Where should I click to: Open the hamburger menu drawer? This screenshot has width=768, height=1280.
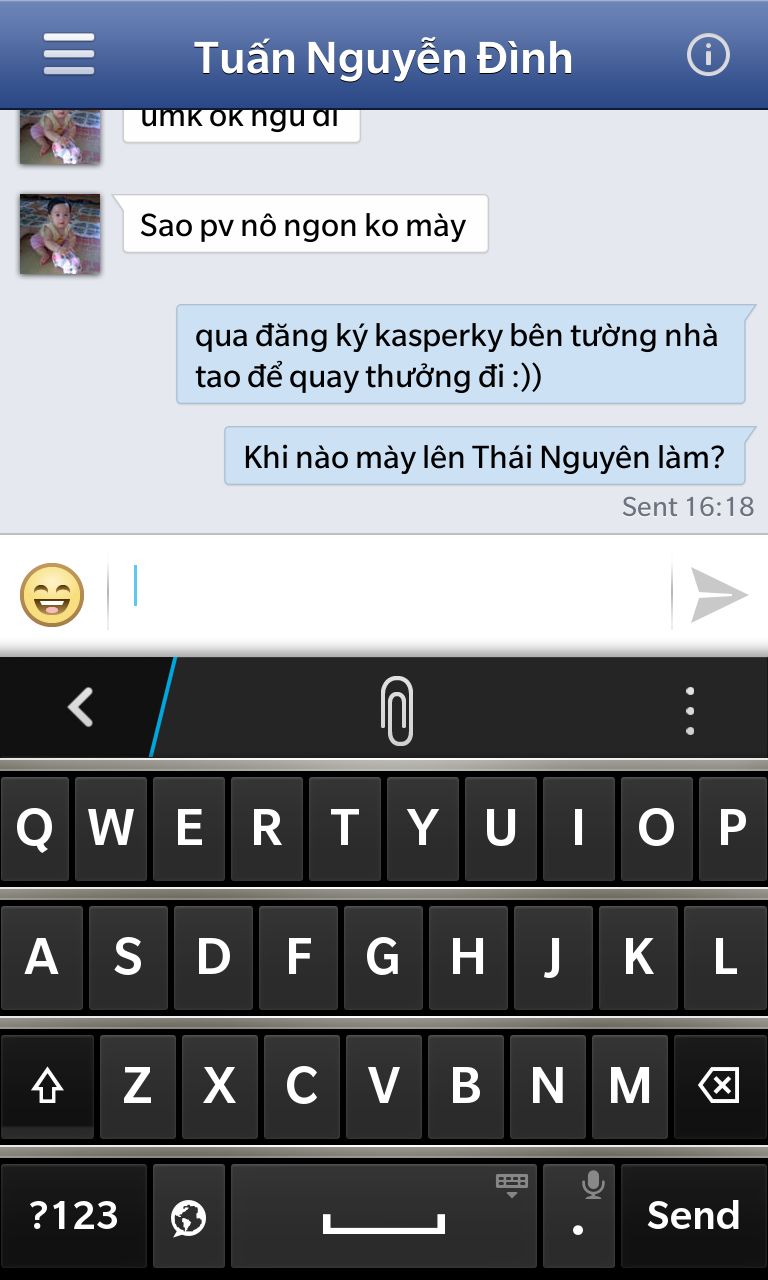69,54
